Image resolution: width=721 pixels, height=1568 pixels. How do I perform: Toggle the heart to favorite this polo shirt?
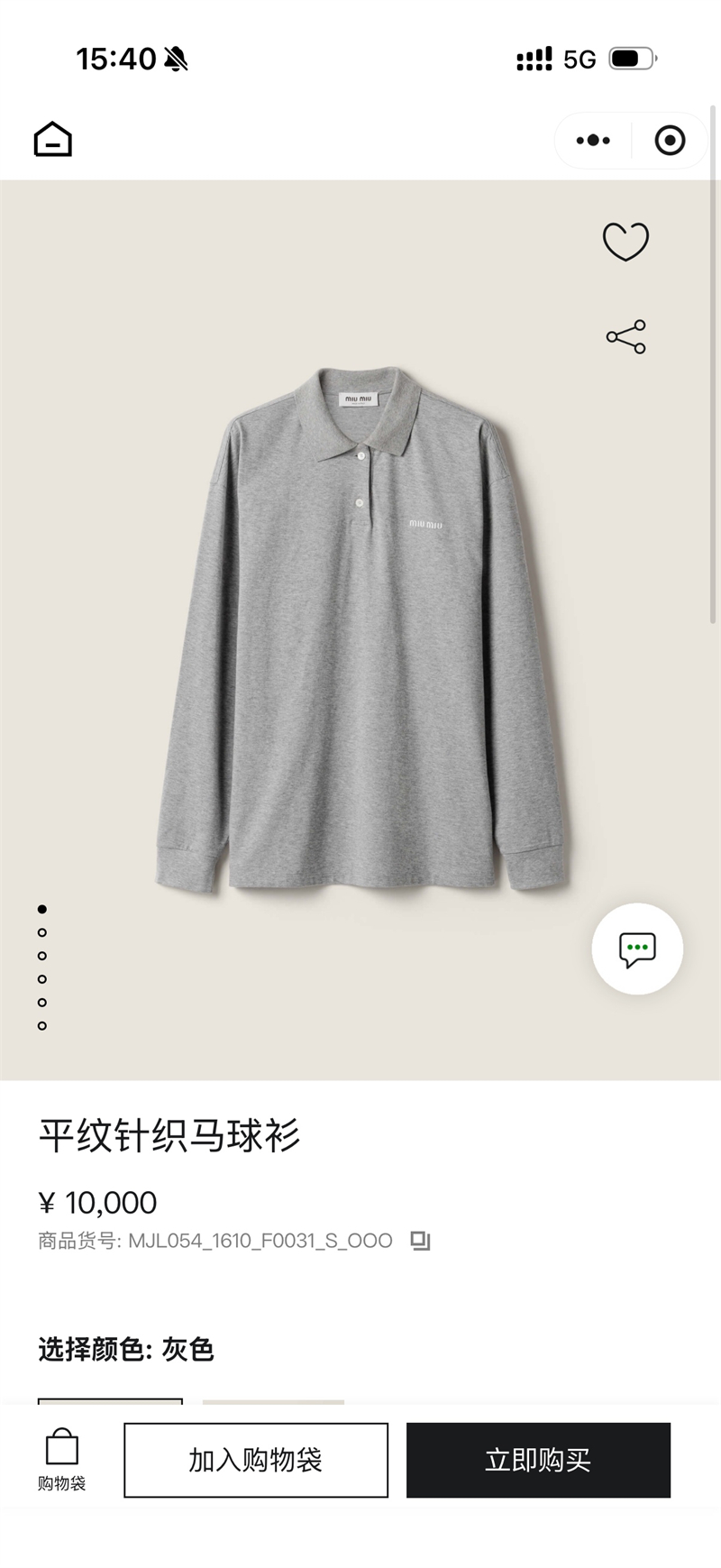[x=624, y=242]
